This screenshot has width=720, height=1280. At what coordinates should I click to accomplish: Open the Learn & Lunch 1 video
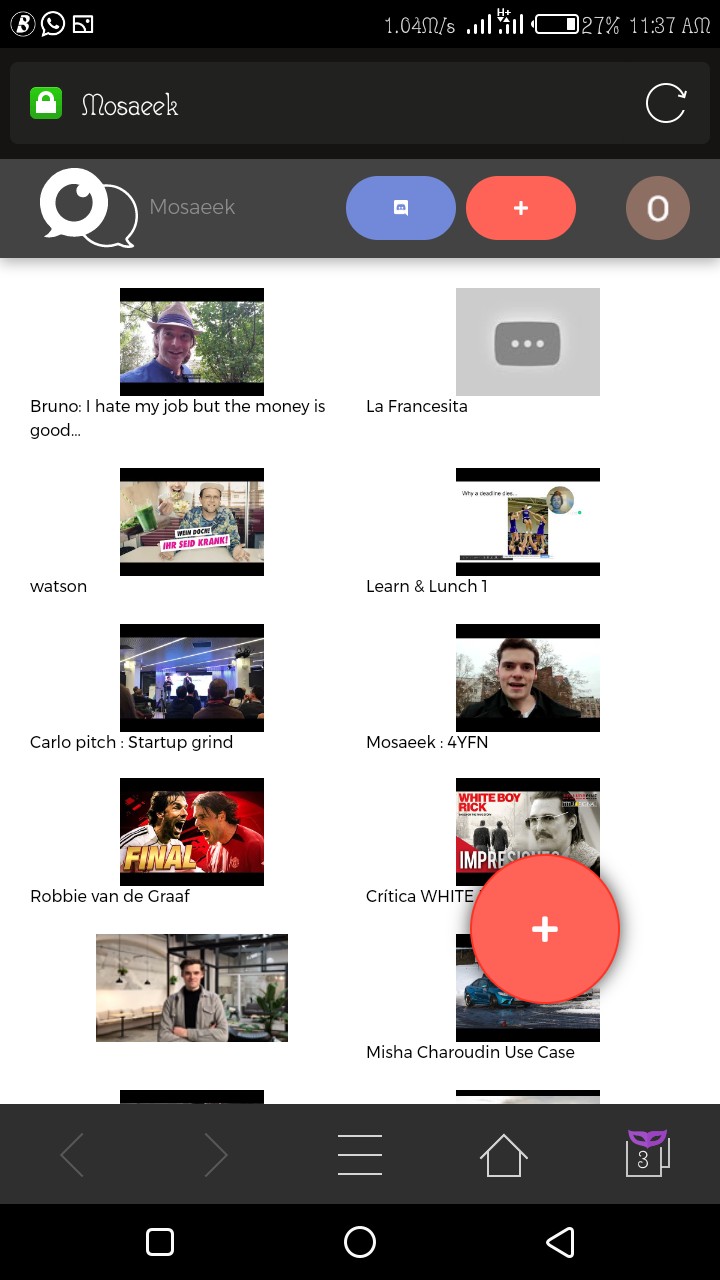click(528, 522)
